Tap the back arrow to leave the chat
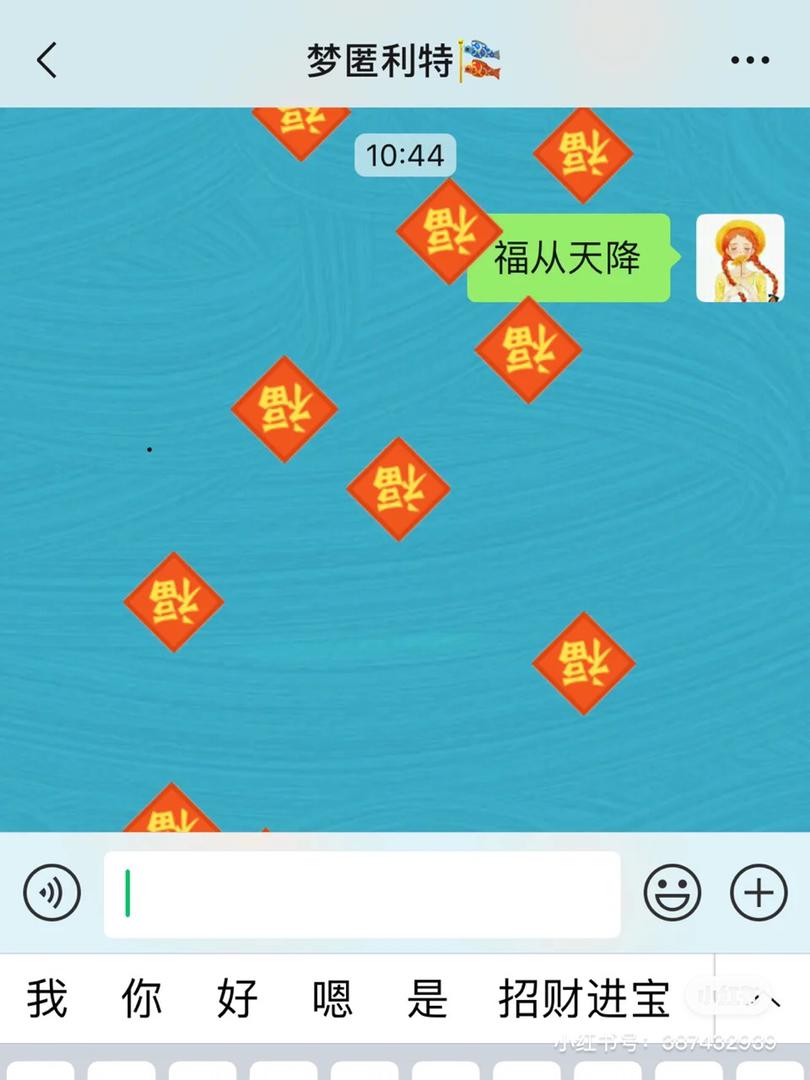The height and width of the screenshot is (1080, 810). [x=44, y=59]
